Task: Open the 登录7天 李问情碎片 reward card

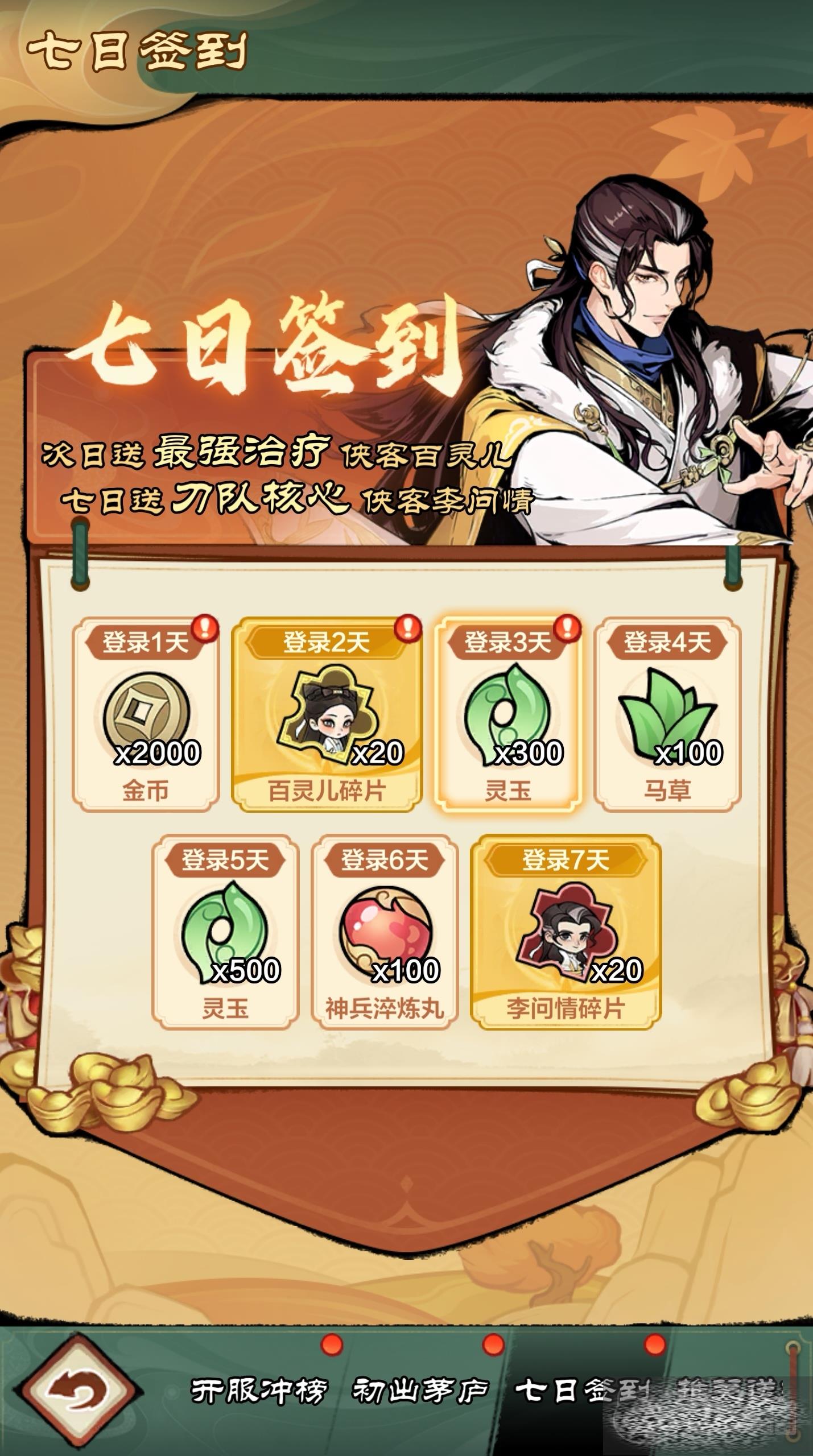Action: point(566,933)
